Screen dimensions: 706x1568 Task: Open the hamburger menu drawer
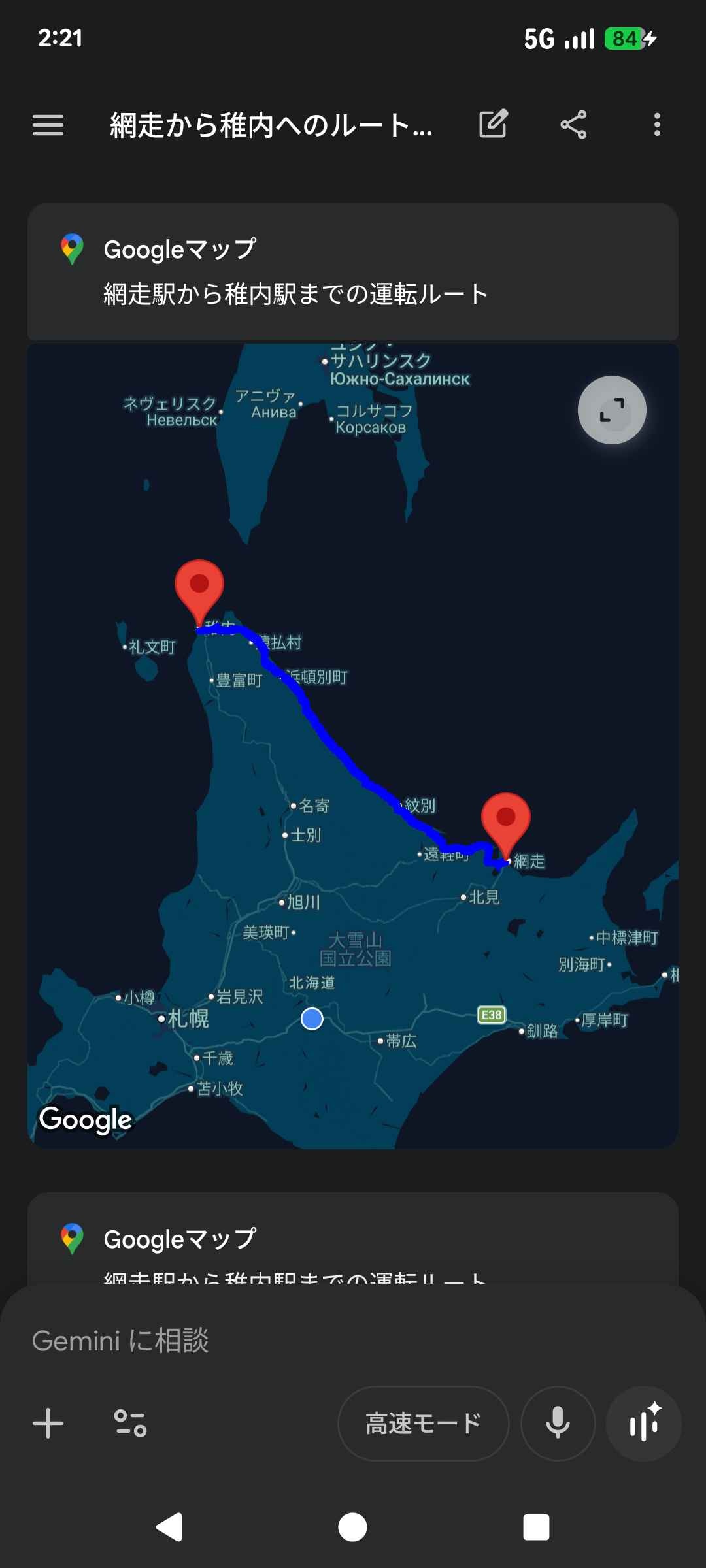pyautogui.click(x=48, y=124)
